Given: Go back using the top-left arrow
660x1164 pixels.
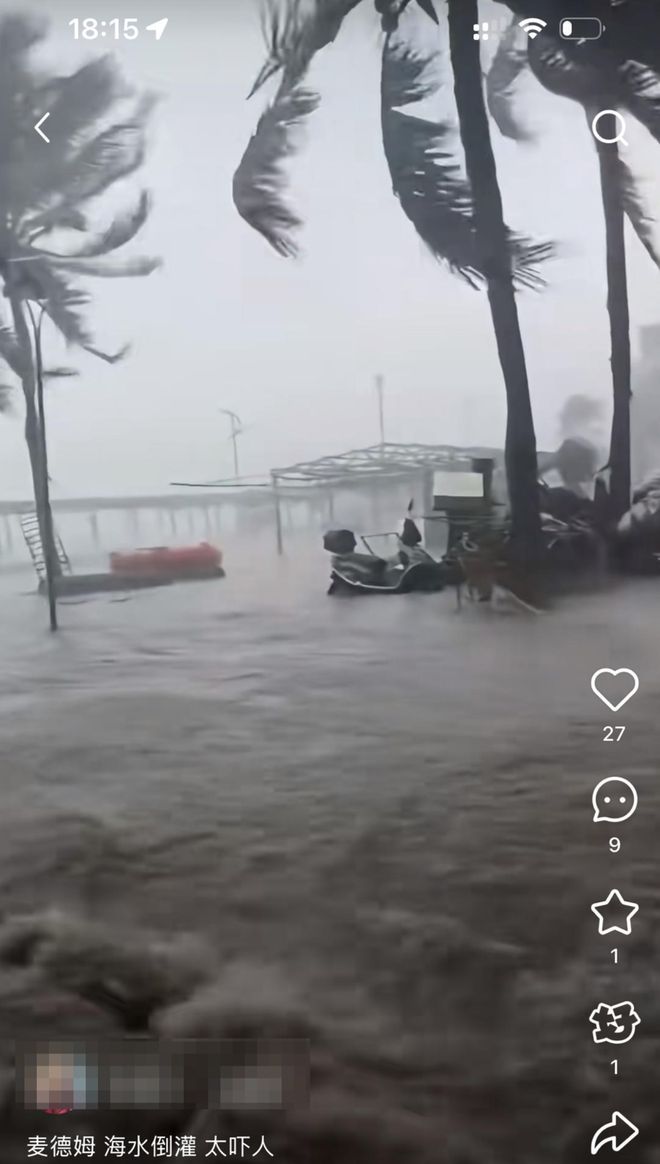Looking at the screenshot, I should tap(42, 128).
